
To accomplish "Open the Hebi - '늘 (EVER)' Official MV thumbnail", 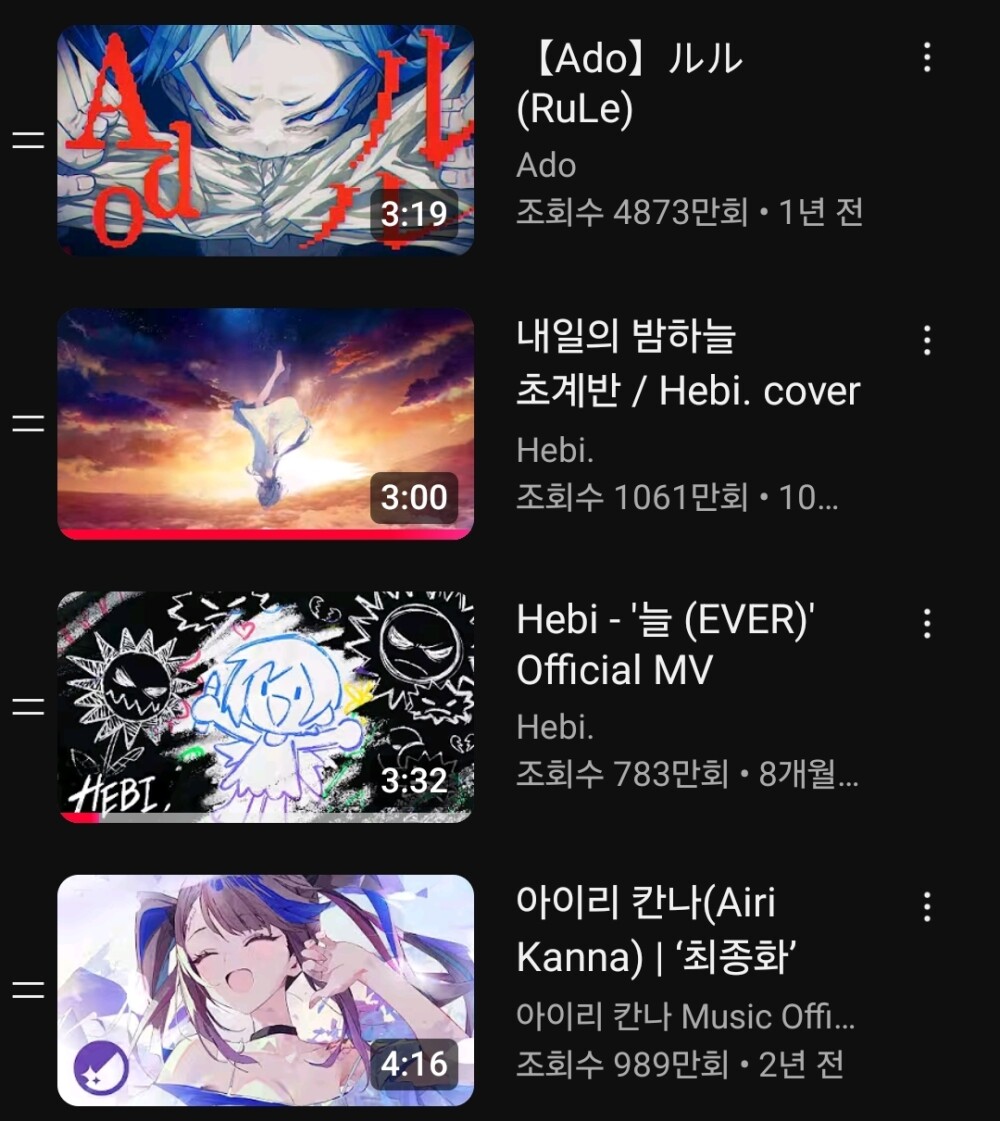I will click(265, 706).
